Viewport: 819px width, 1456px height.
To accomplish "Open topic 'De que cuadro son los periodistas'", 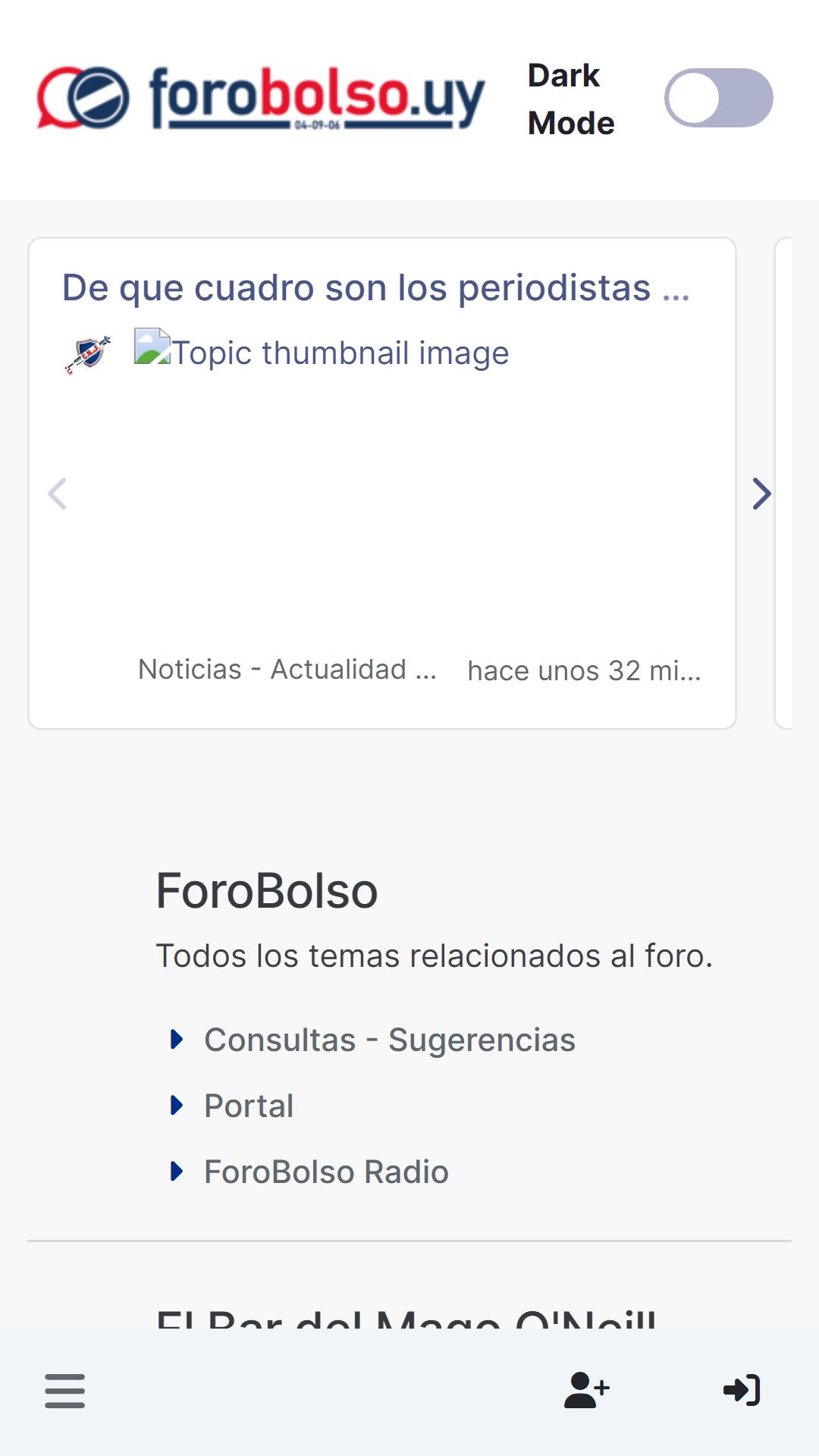I will click(x=376, y=287).
